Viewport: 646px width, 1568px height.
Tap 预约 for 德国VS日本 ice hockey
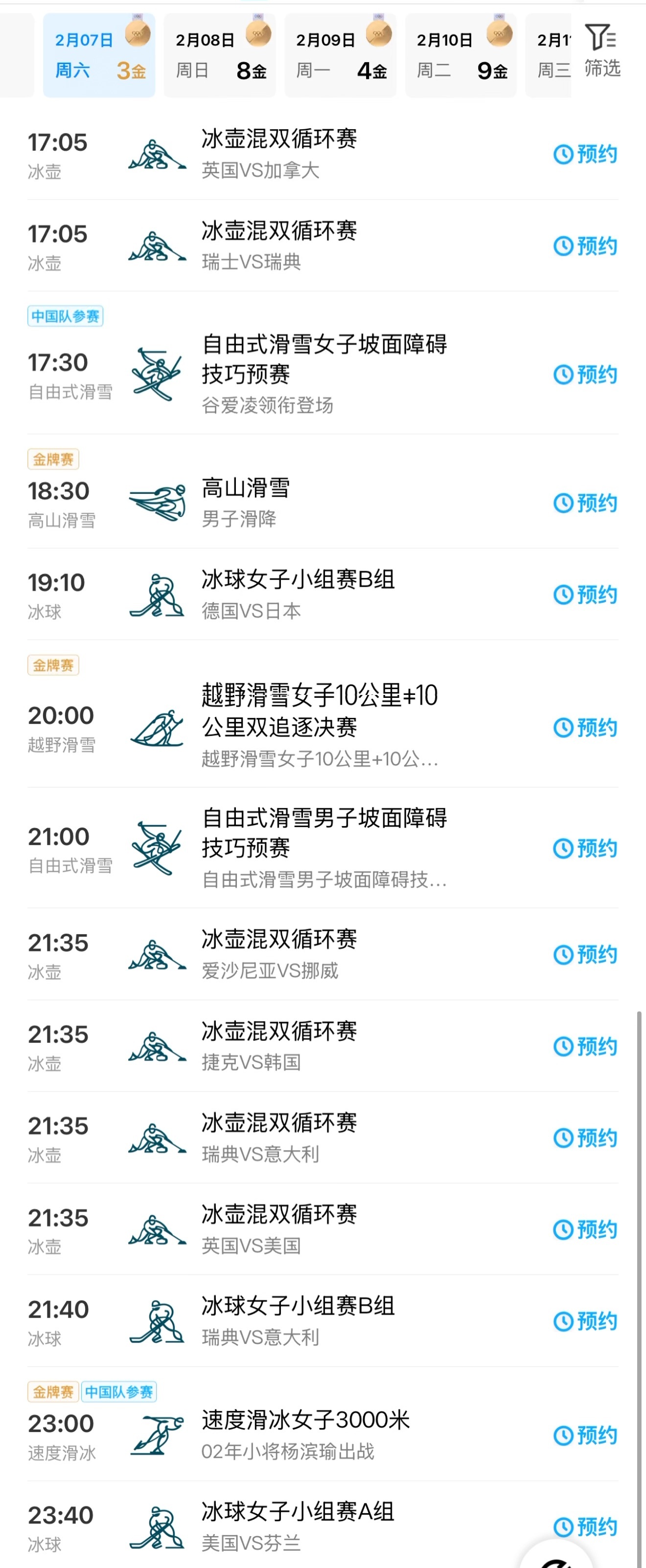[585, 594]
